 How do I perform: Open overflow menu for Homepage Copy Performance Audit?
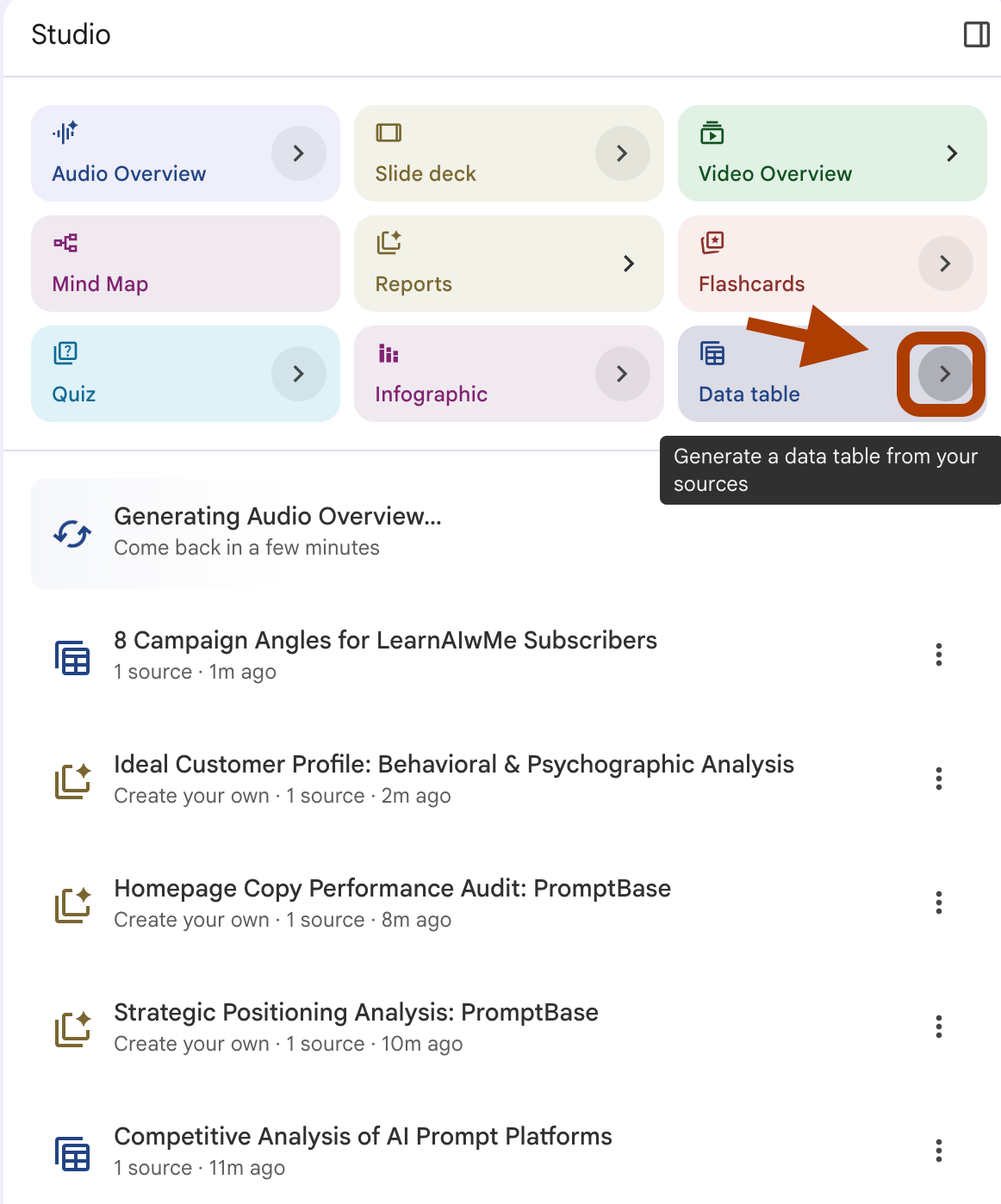click(x=939, y=903)
